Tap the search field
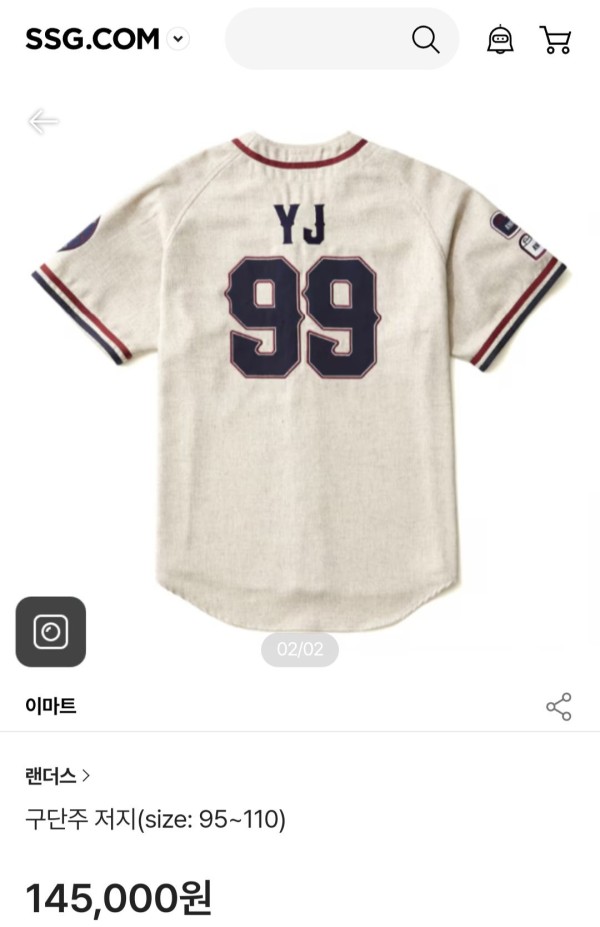The height and width of the screenshot is (927, 600). point(320,40)
